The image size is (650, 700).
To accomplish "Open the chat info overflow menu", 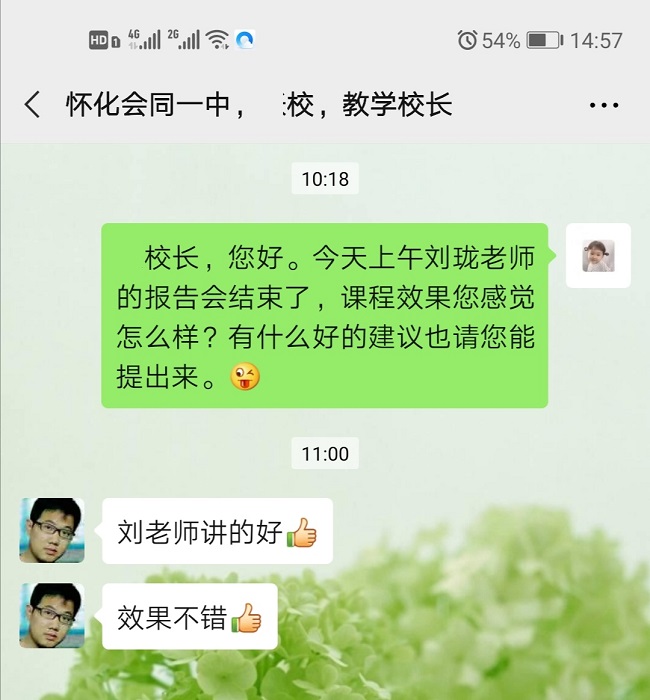I will pyautogui.click(x=604, y=105).
